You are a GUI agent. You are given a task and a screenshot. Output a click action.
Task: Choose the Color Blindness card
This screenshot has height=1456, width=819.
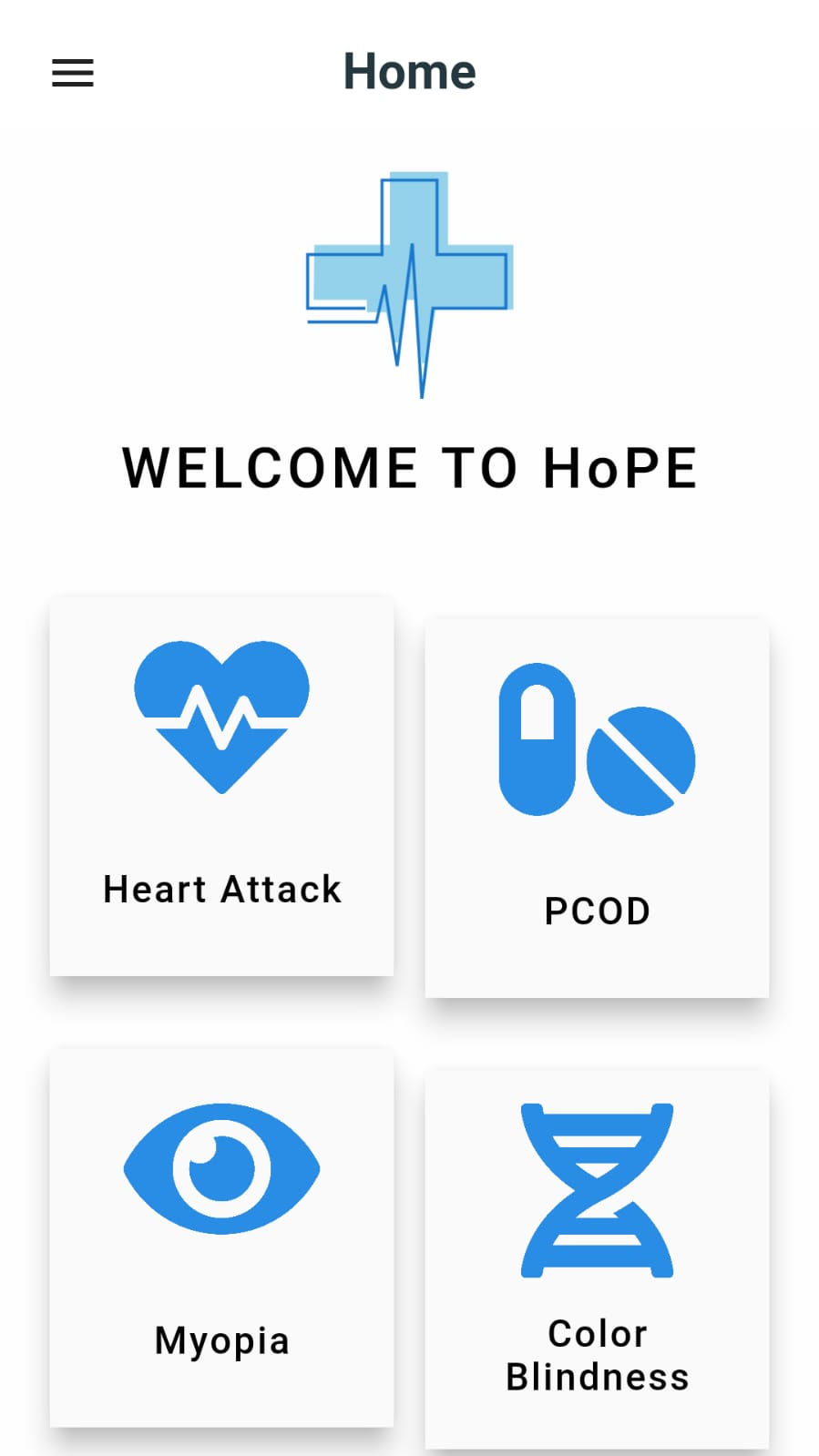(597, 1258)
